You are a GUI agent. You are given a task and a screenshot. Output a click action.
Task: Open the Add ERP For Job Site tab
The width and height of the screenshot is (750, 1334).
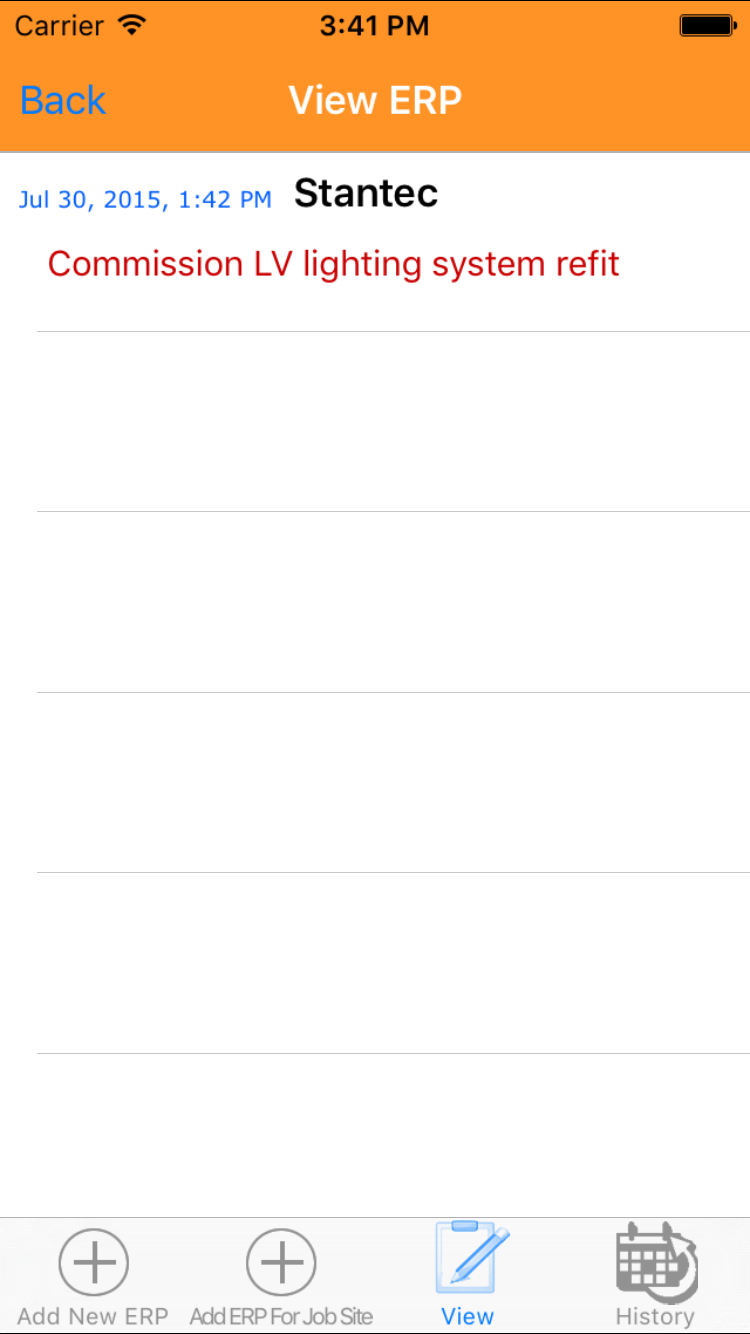[x=281, y=1277]
